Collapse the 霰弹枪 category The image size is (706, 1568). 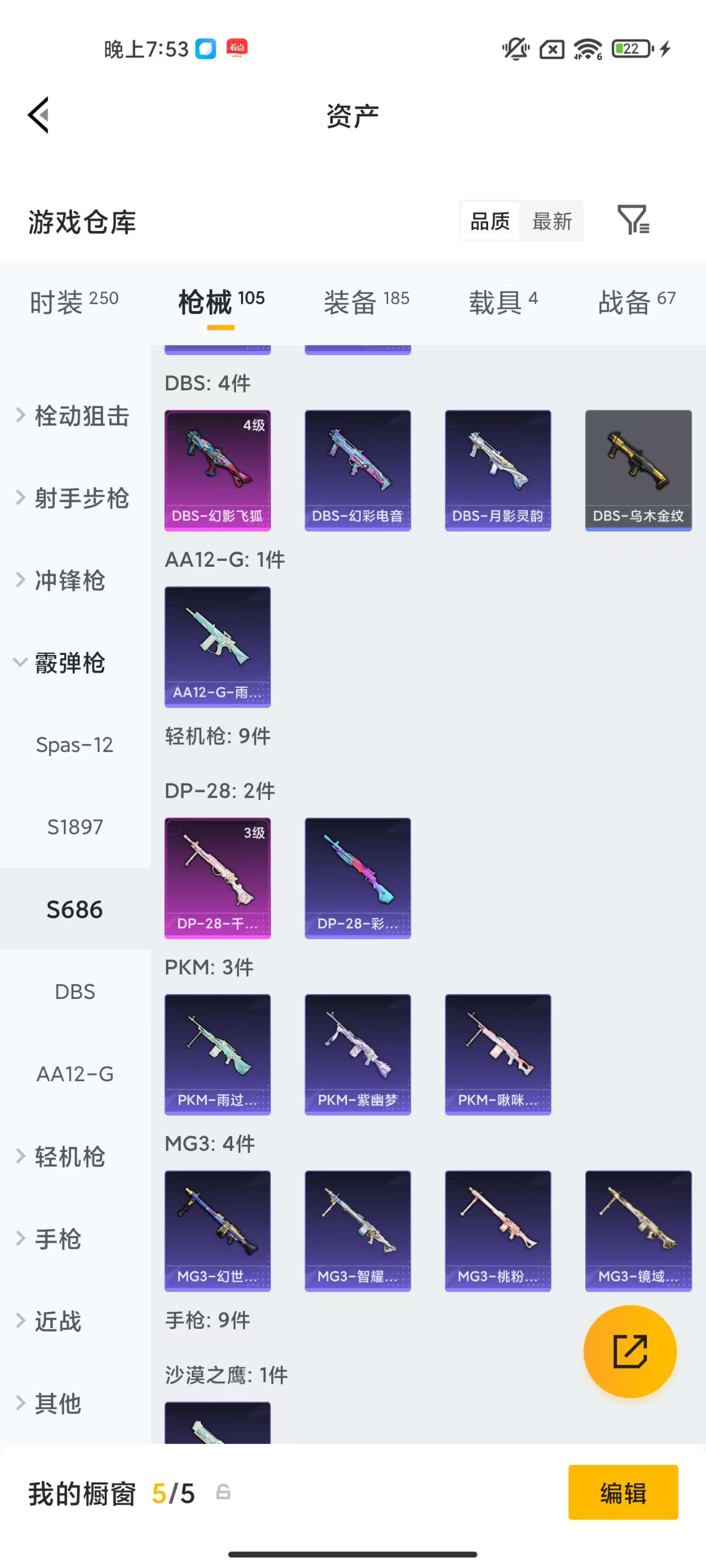61,662
